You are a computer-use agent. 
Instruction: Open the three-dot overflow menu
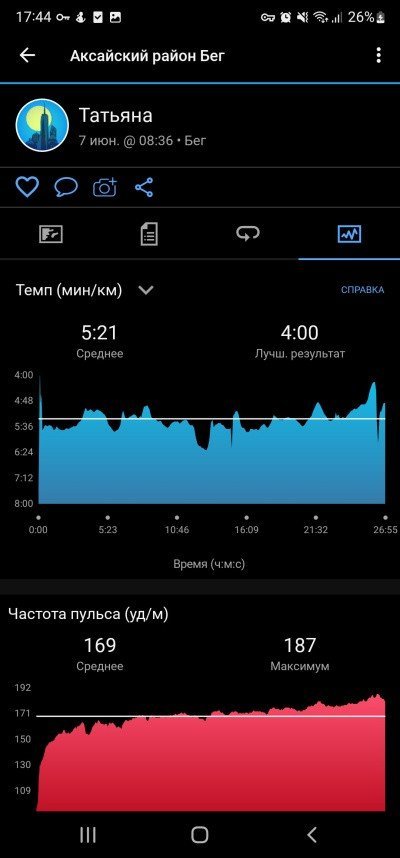[x=378, y=55]
